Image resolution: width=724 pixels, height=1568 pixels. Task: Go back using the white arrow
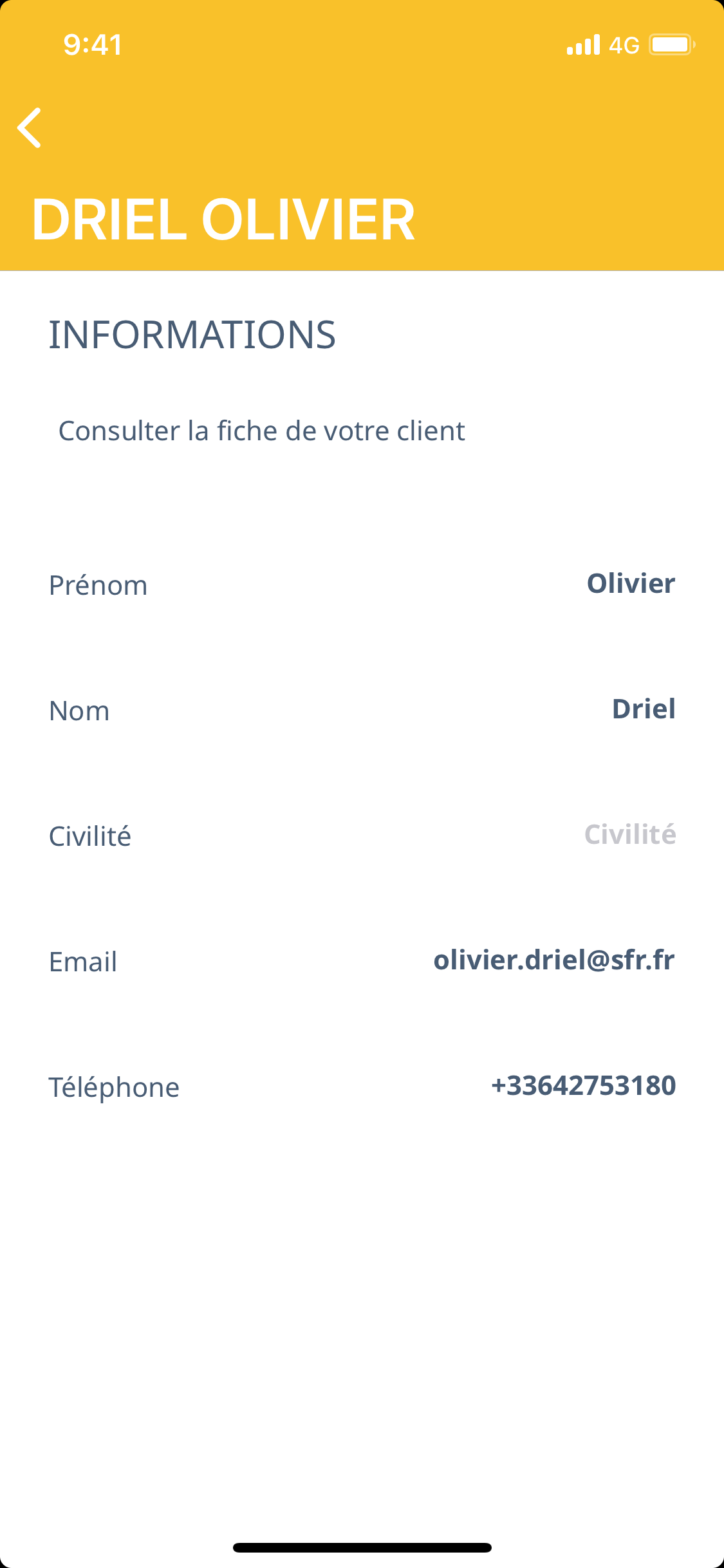[30, 127]
